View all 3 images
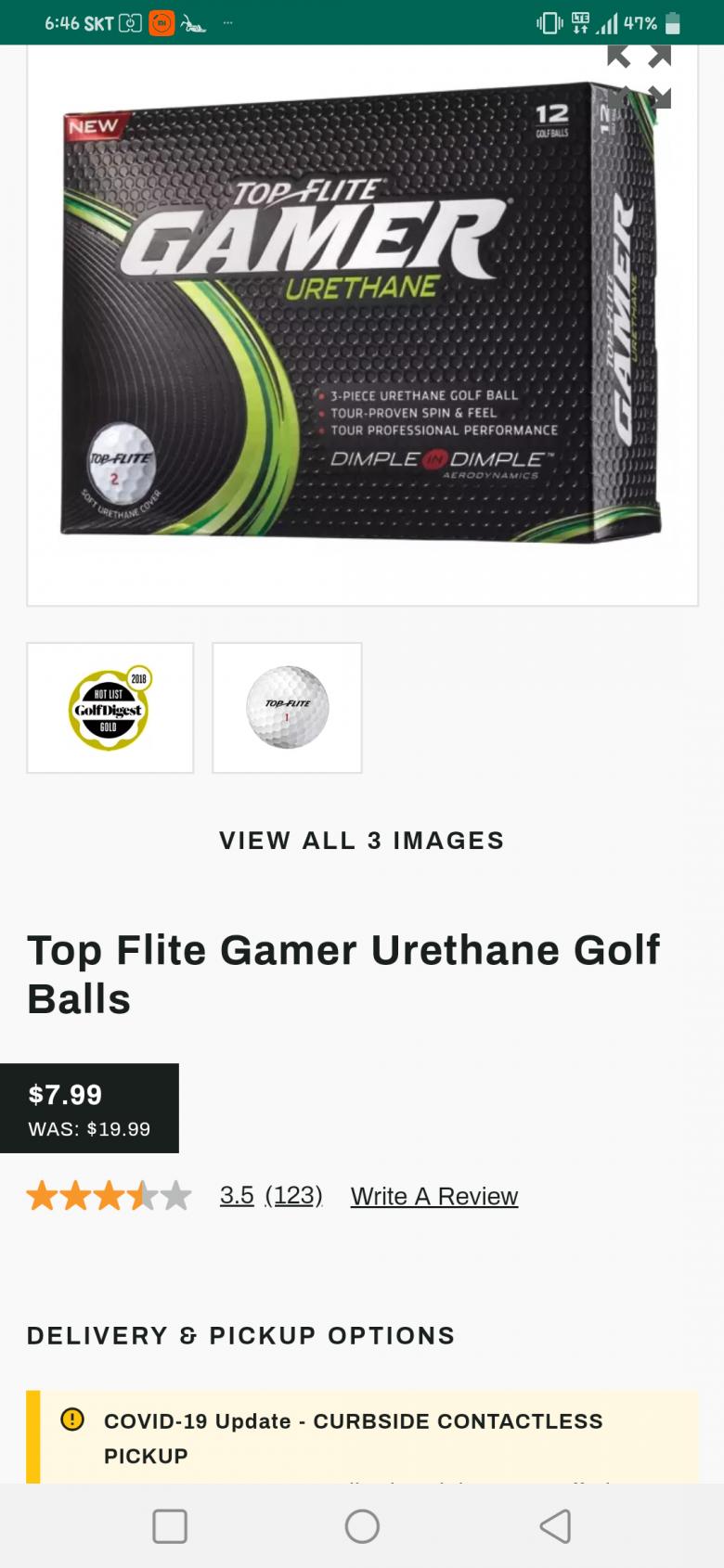 pyautogui.click(x=362, y=841)
